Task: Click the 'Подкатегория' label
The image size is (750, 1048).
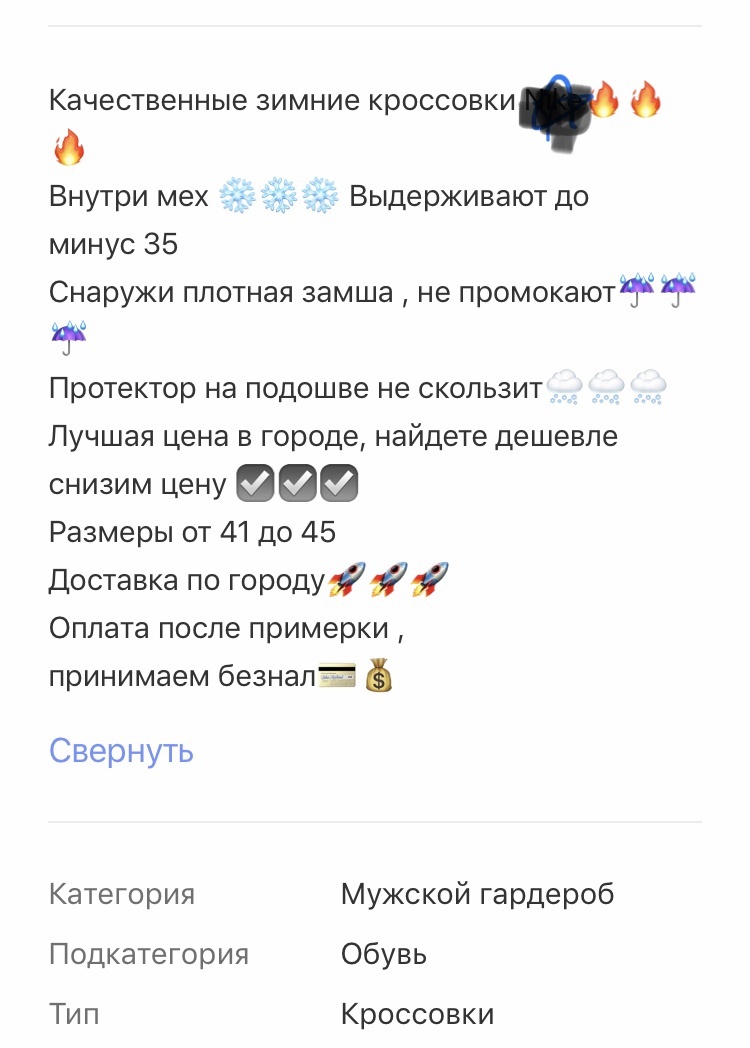Action: click(149, 954)
